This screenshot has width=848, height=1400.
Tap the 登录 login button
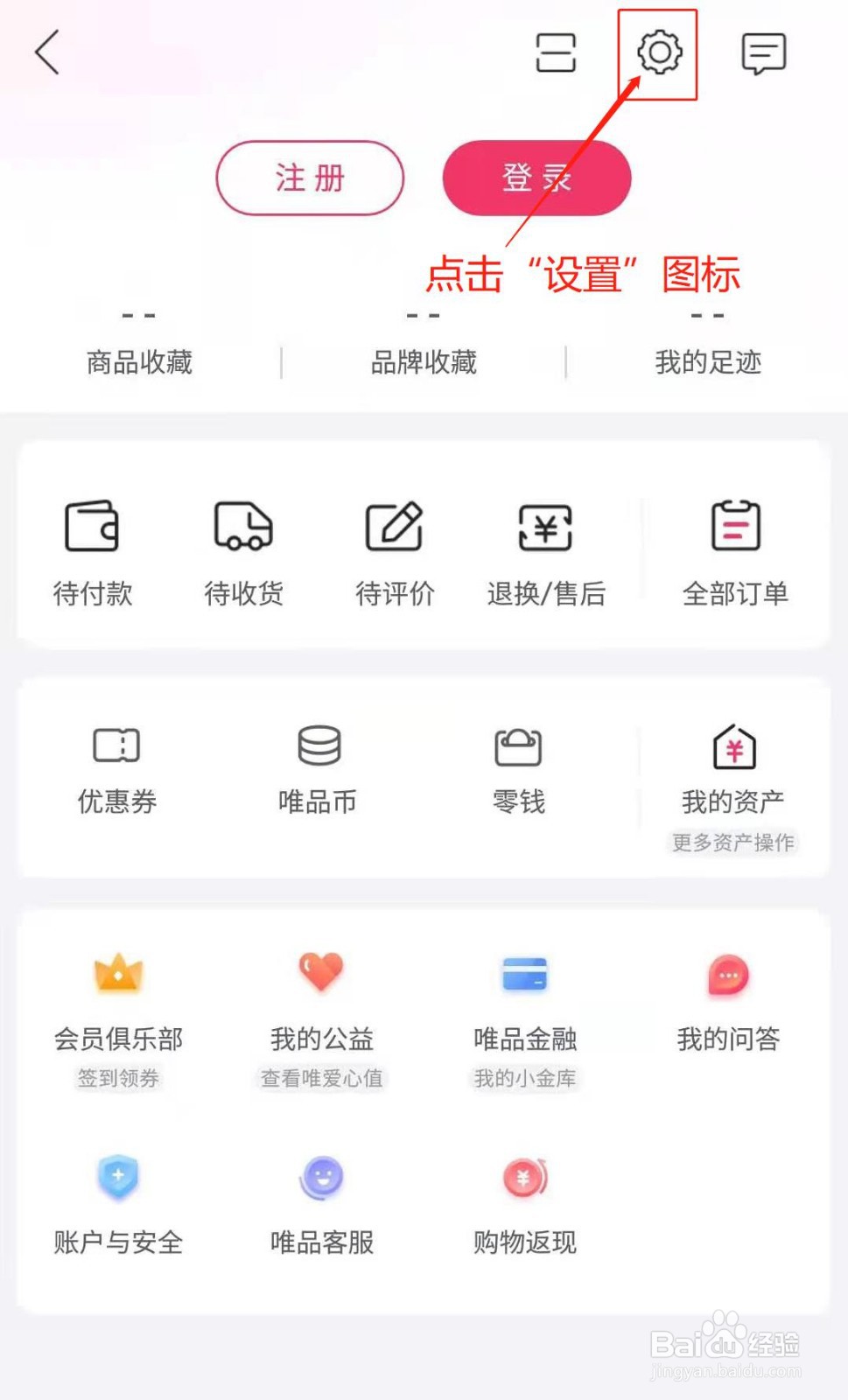536,178
